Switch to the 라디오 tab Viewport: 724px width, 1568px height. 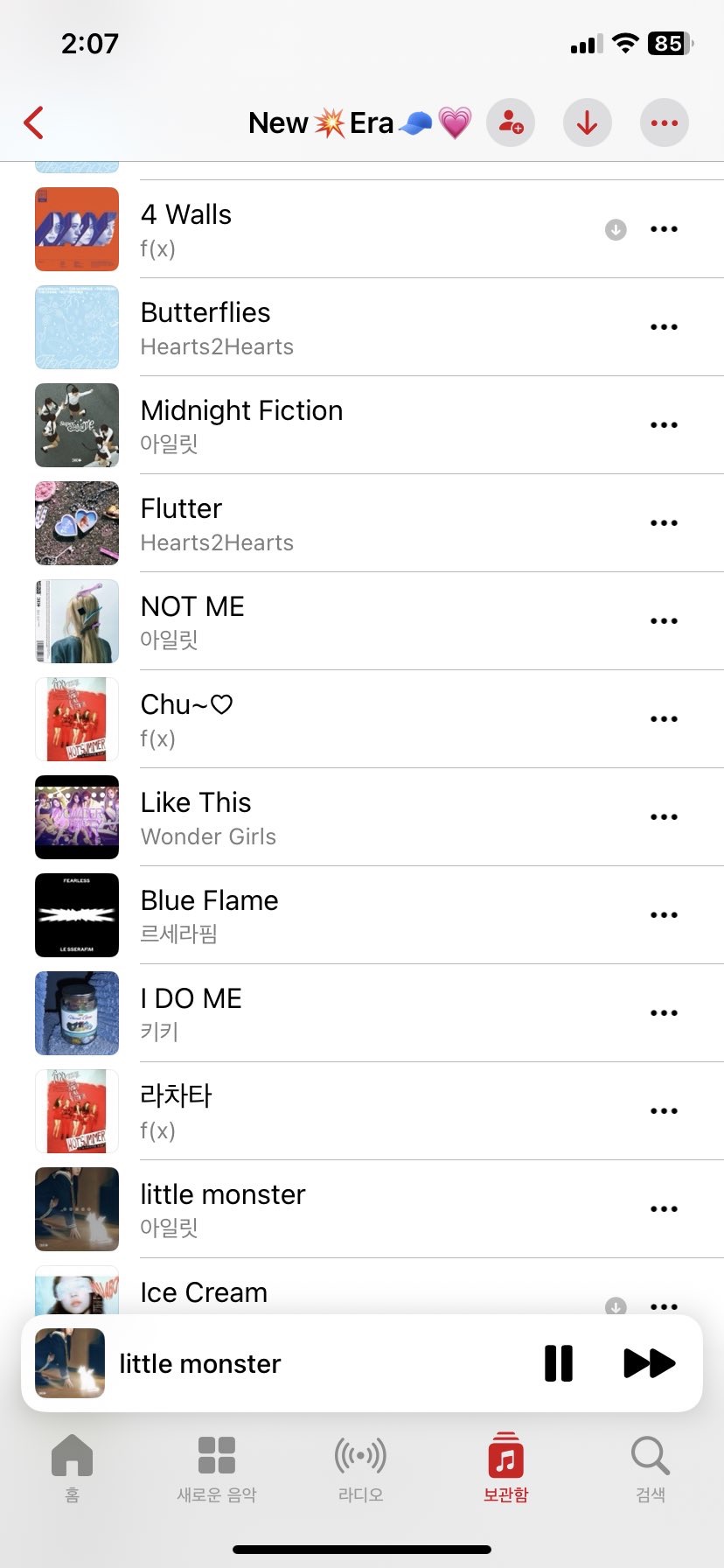(361, 1467)
